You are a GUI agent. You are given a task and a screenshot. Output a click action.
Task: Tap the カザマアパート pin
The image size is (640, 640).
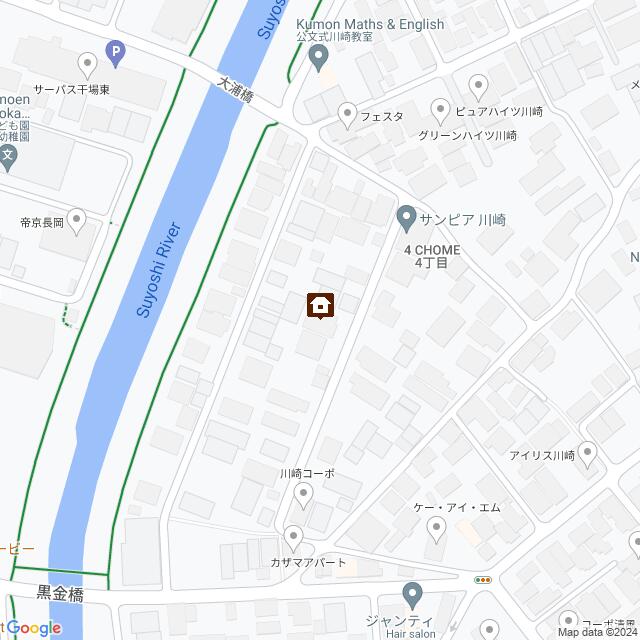[x=293, y=538]
